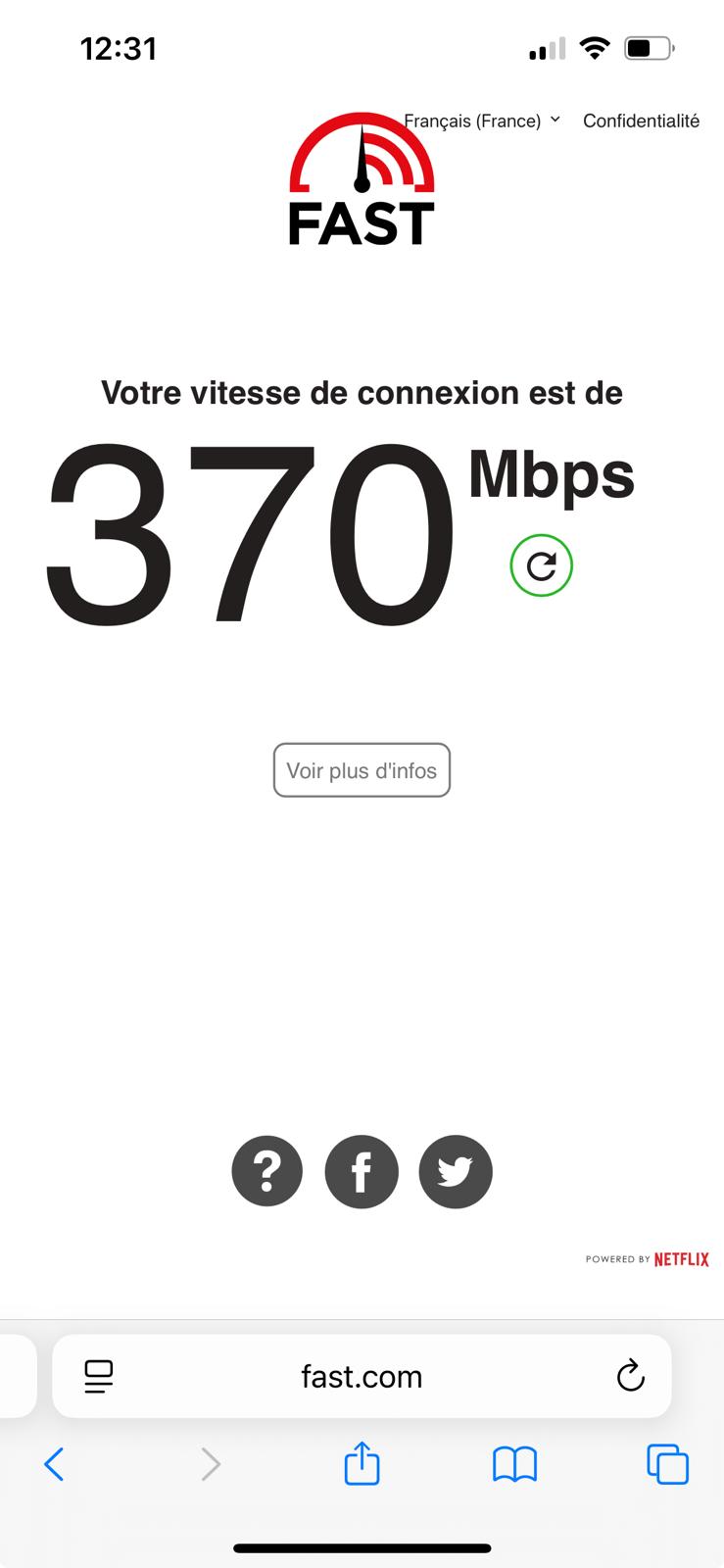Screen dimensions: 724x1568
Task: Open the question mark help icon
Action: pyautogui.click(x=267, y=1171)
